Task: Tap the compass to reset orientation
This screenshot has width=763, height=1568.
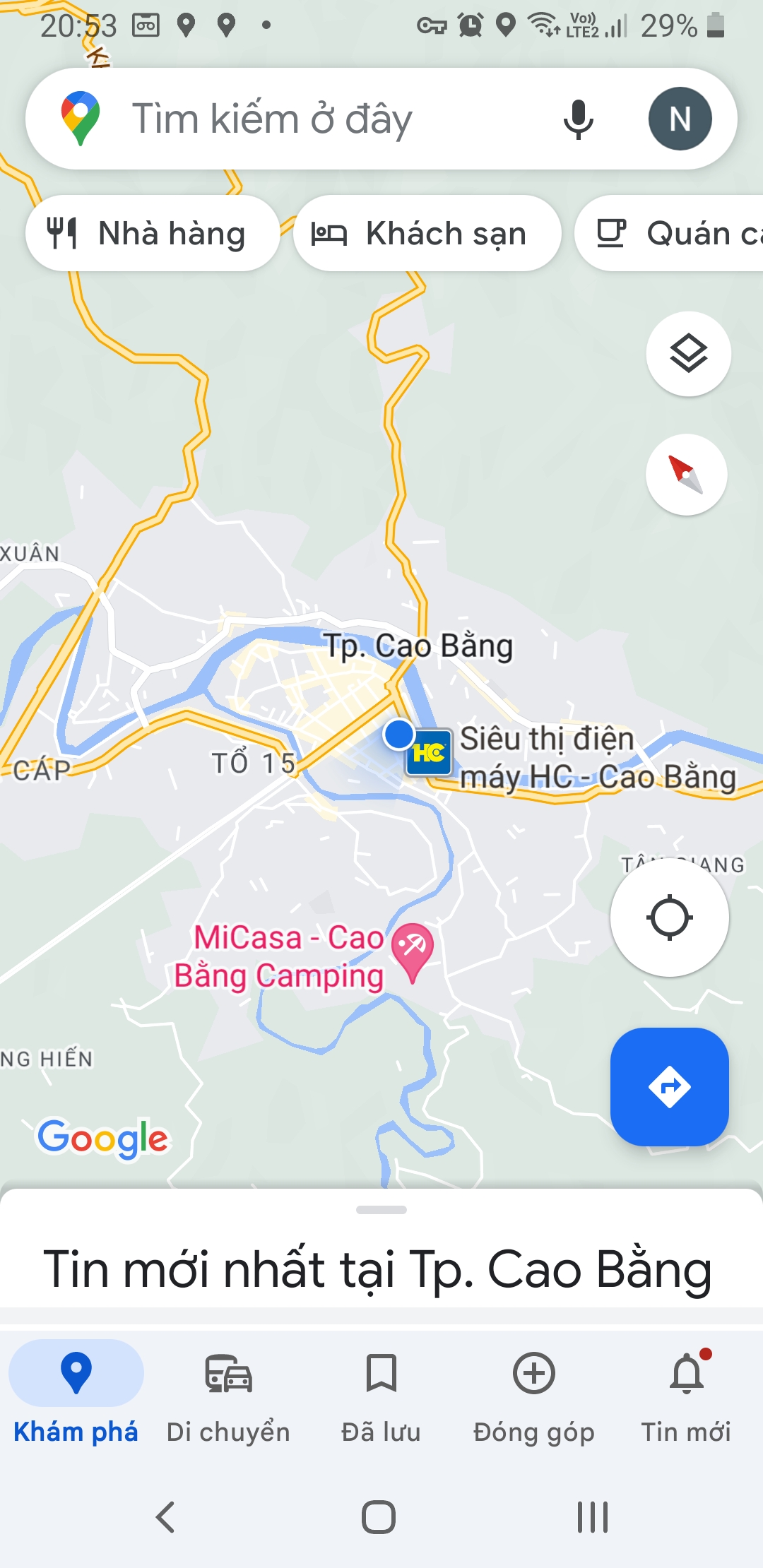Action: 686,474
